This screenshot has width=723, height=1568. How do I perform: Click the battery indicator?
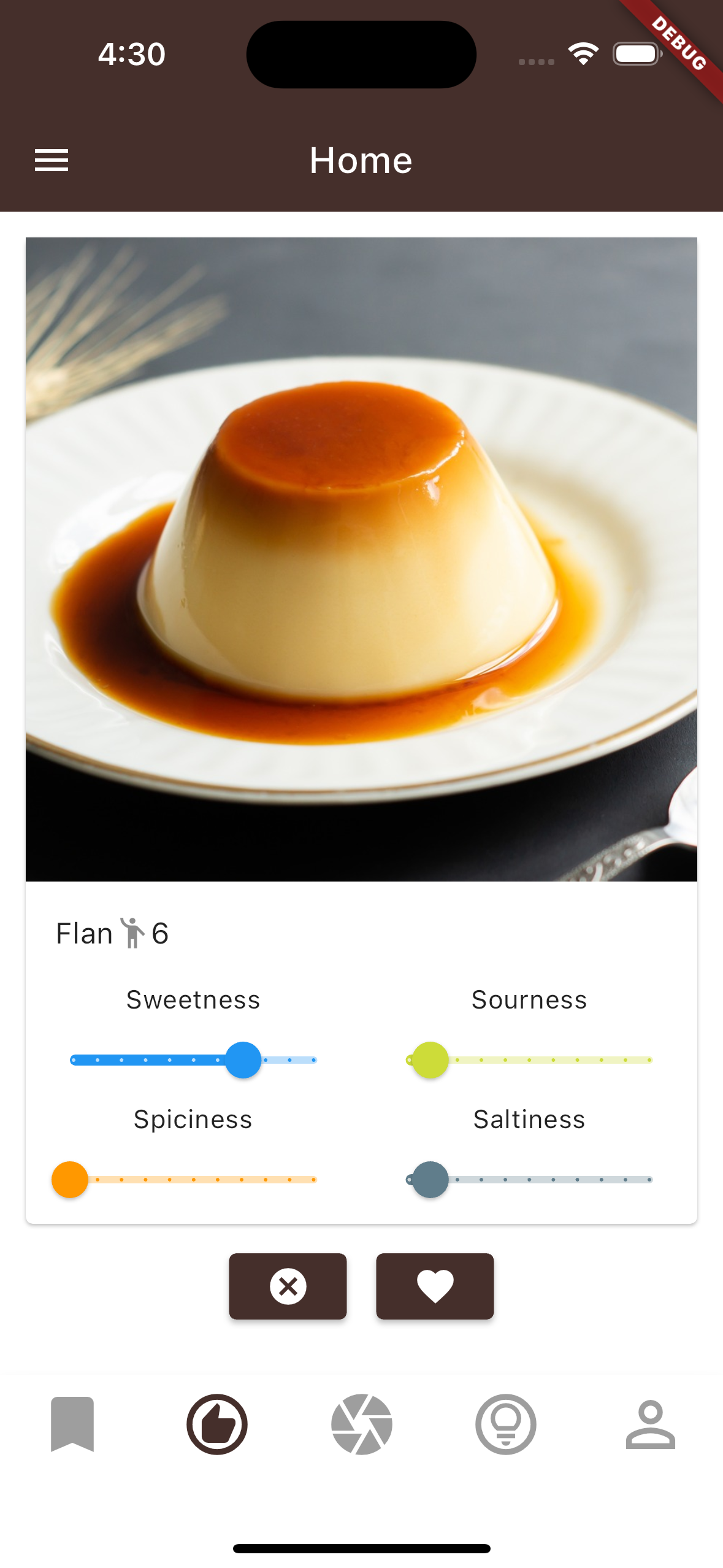pos(636,54)
